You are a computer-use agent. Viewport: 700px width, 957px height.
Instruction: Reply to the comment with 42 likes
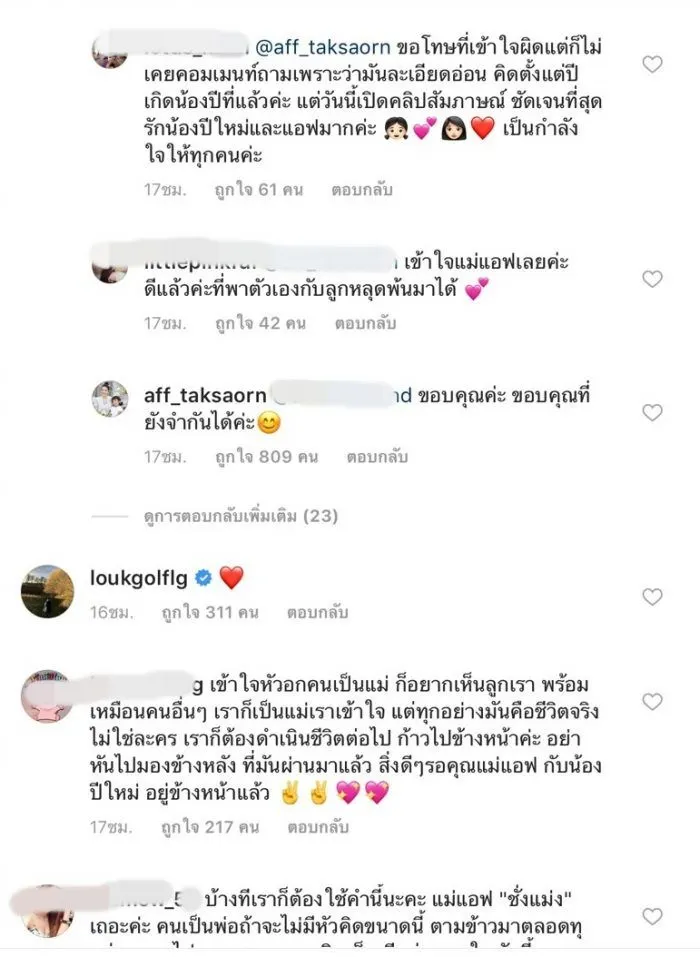click(x=363, y=323)
